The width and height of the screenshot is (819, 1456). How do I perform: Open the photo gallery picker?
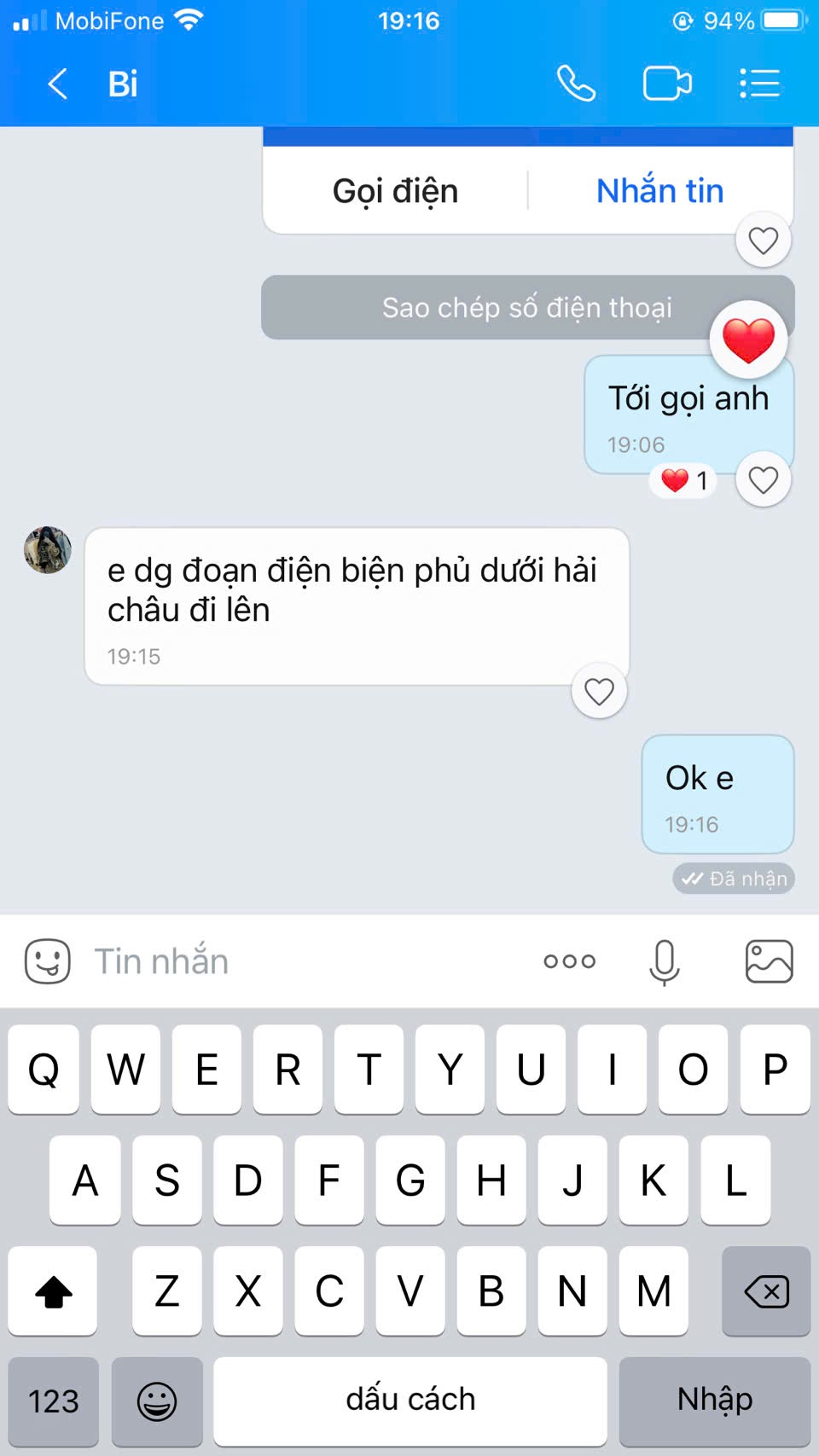point(769,961)
